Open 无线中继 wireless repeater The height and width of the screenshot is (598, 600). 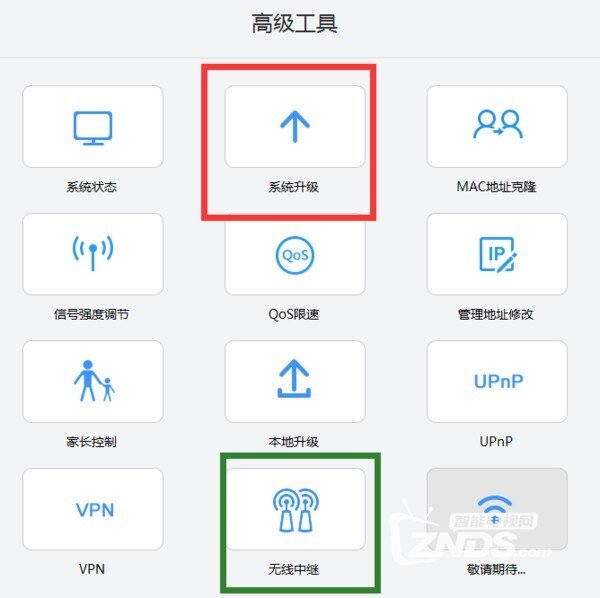point(294,510)
